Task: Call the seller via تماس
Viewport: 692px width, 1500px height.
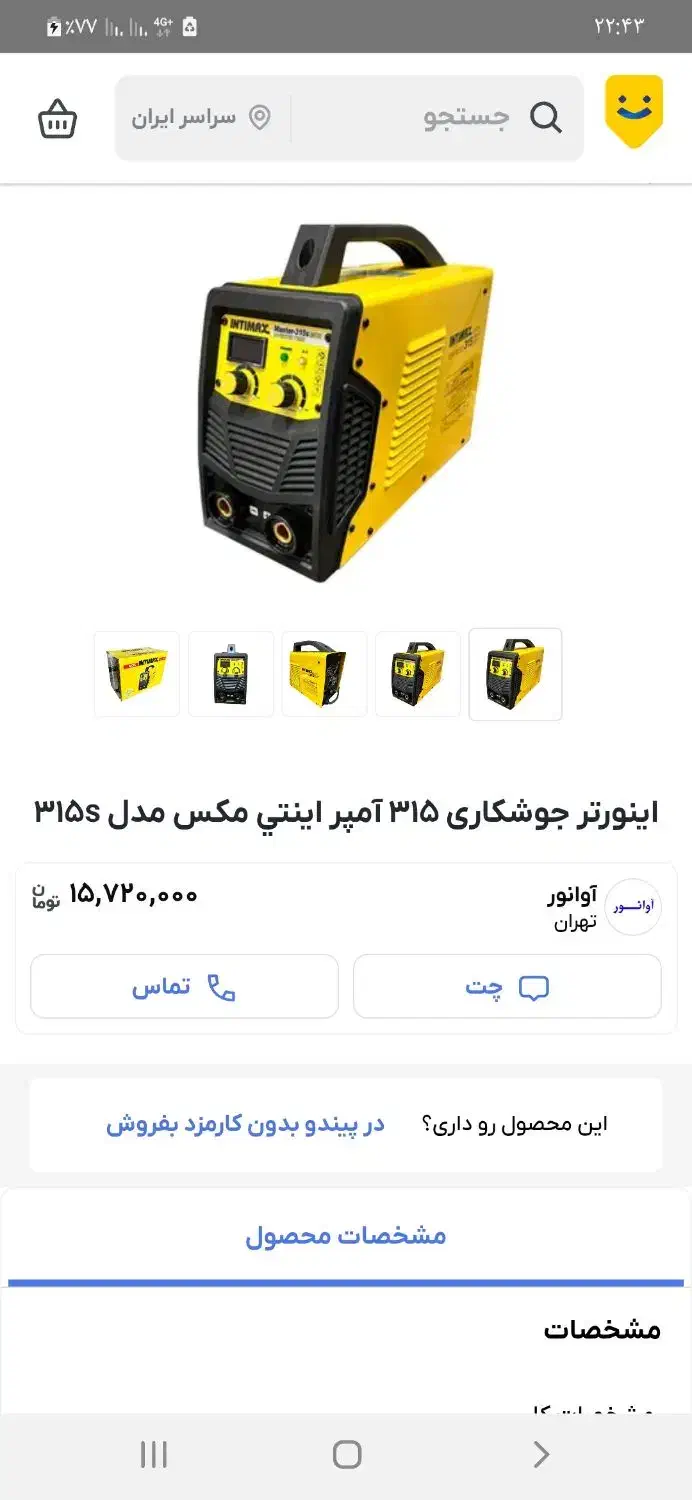Action: pos(184,987)
